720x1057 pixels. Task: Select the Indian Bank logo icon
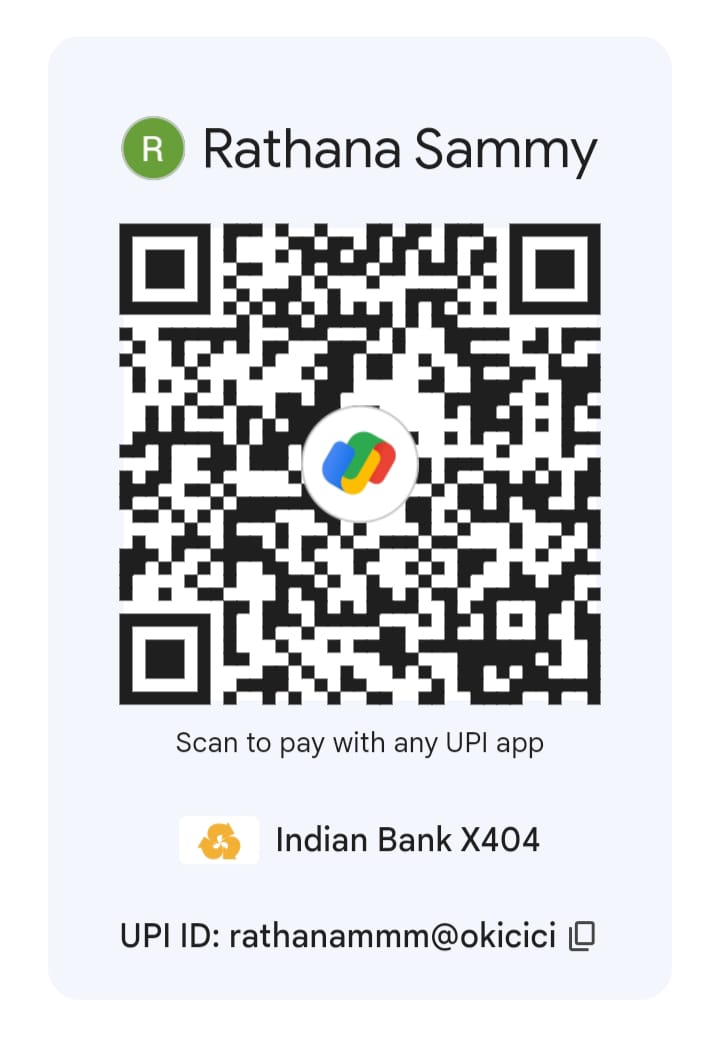click(219, 840)
